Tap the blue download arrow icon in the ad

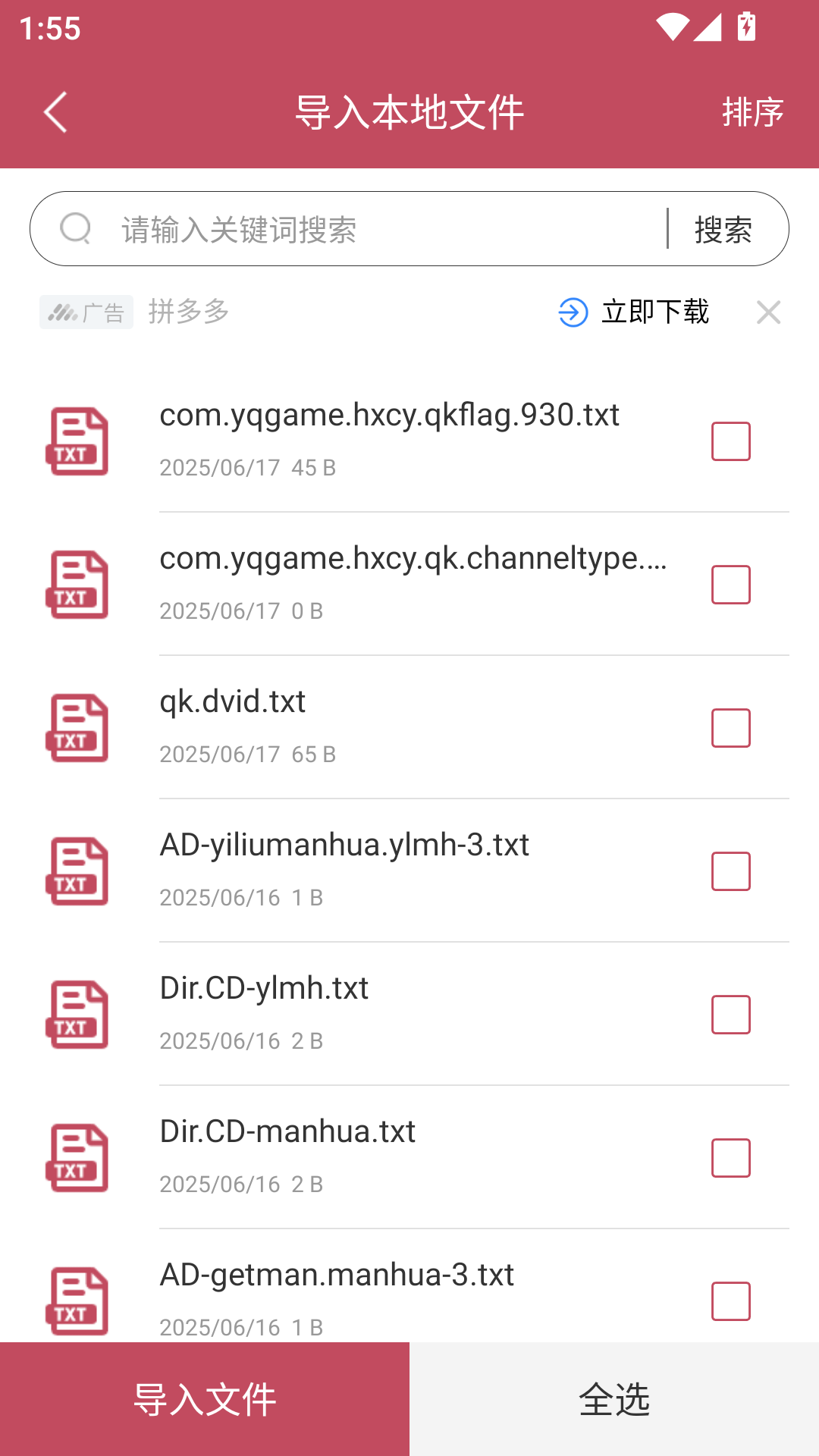(572, 312)
